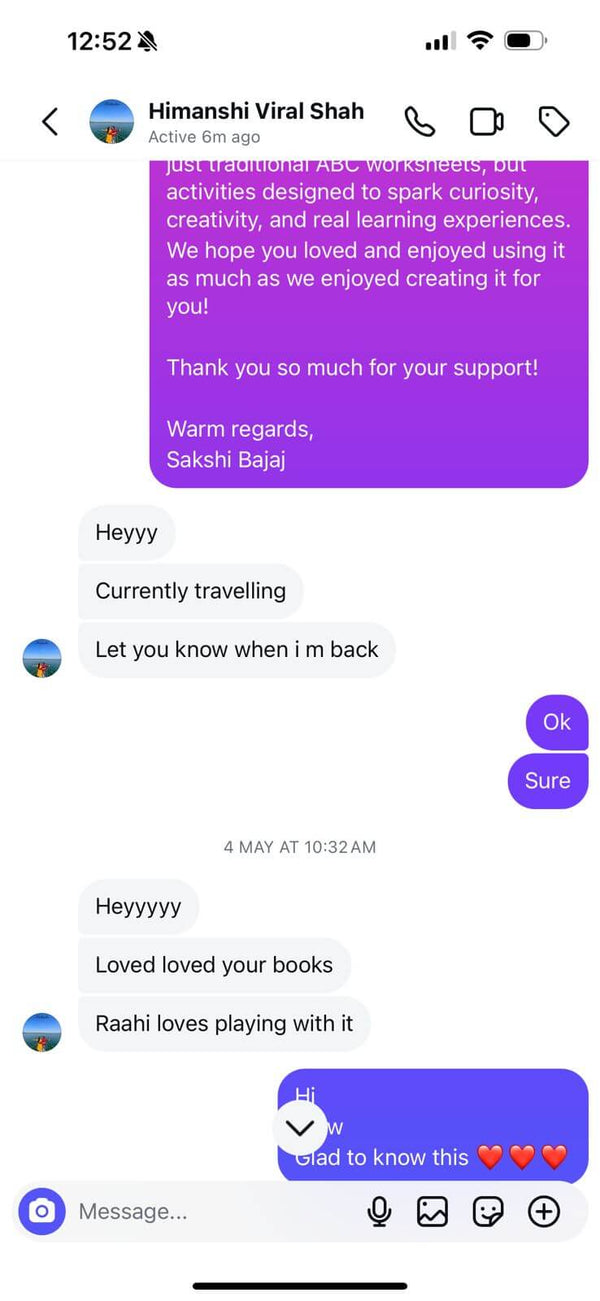The image size is (600, 1301).
Task: Start a voice call with Himanshi
Action: [420, 122]
